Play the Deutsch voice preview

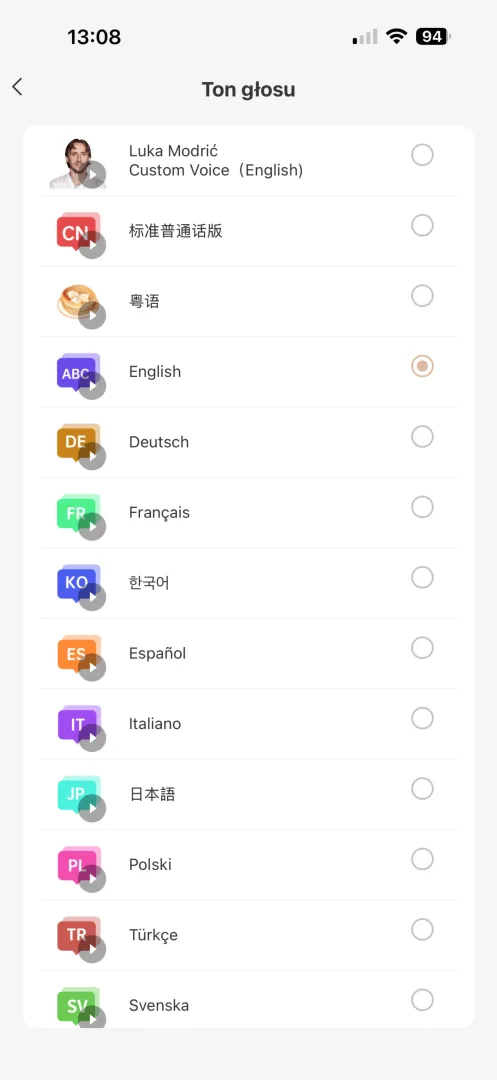(x=92, y=456)
